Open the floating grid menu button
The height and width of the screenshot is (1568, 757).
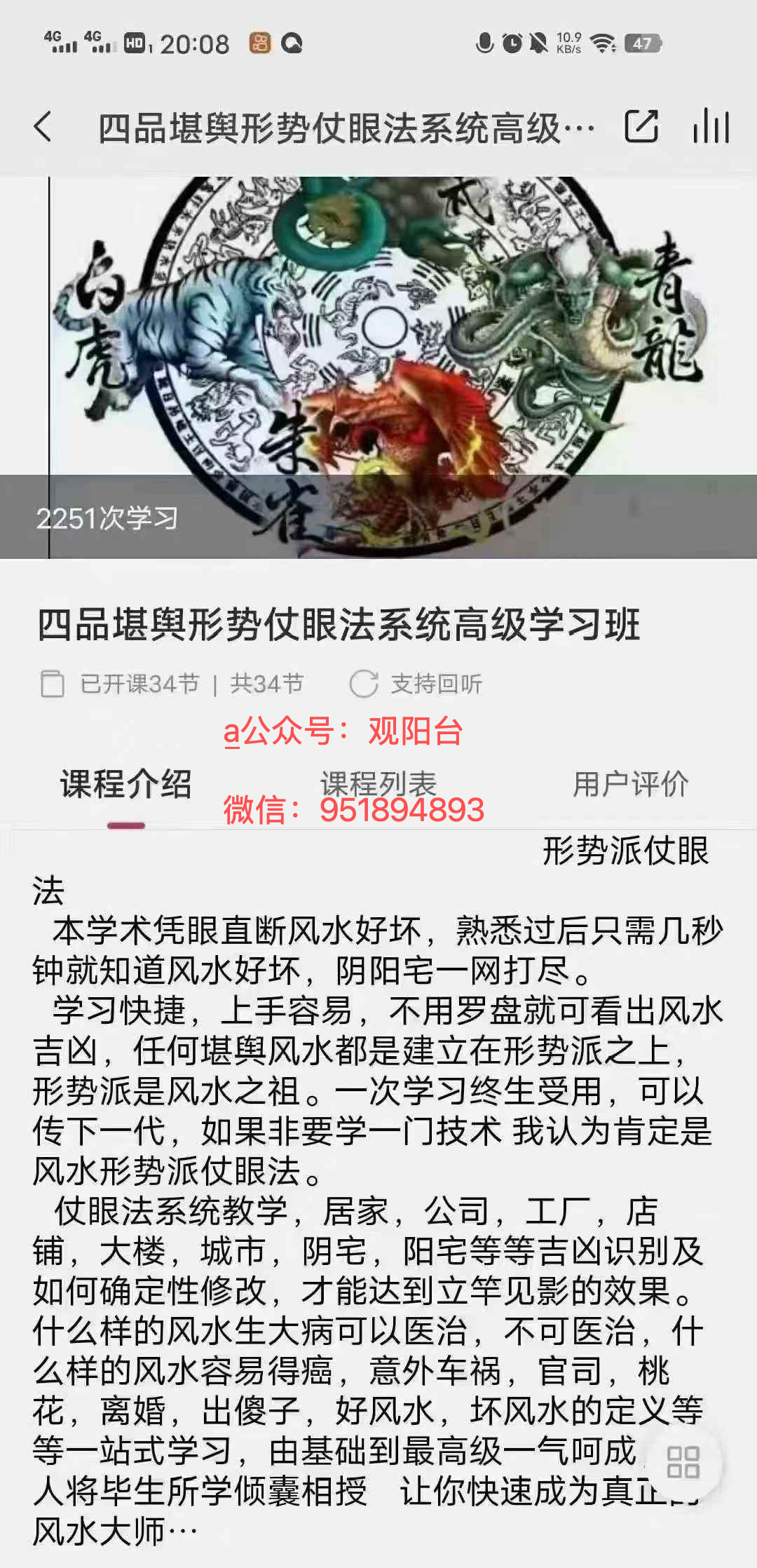tap(683, 1462)
